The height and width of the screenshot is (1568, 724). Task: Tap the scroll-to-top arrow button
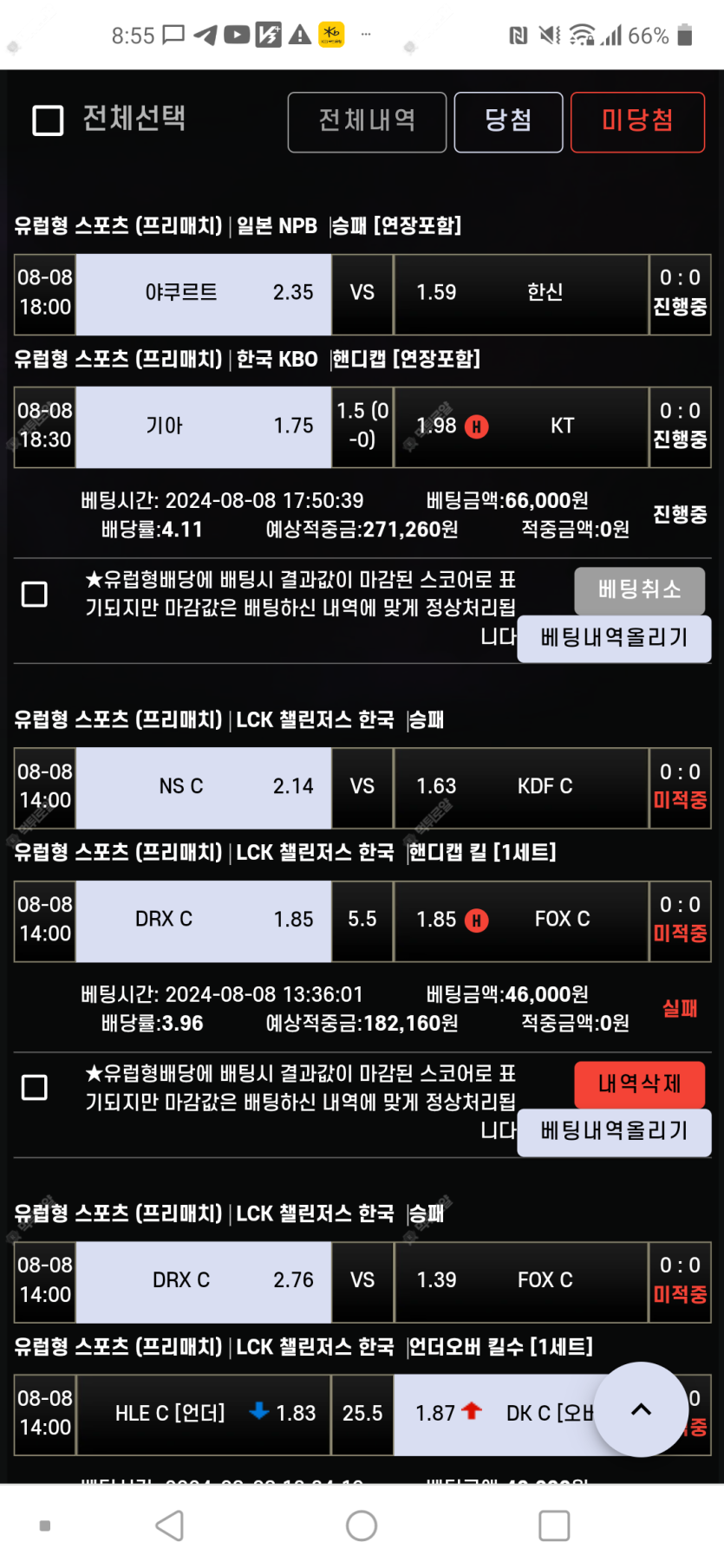point(641,1409)
